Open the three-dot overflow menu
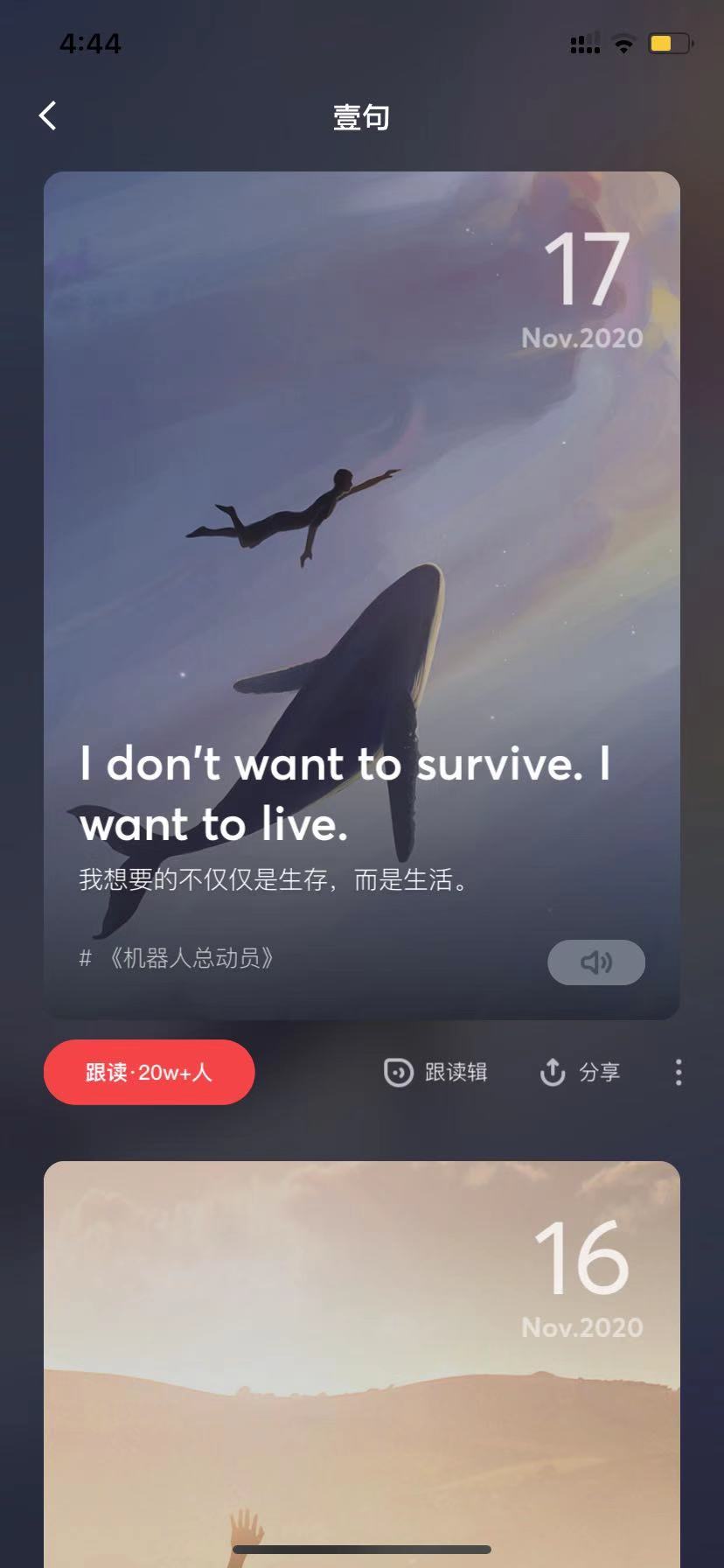The image size is (724, 1568). (679, 1072)
